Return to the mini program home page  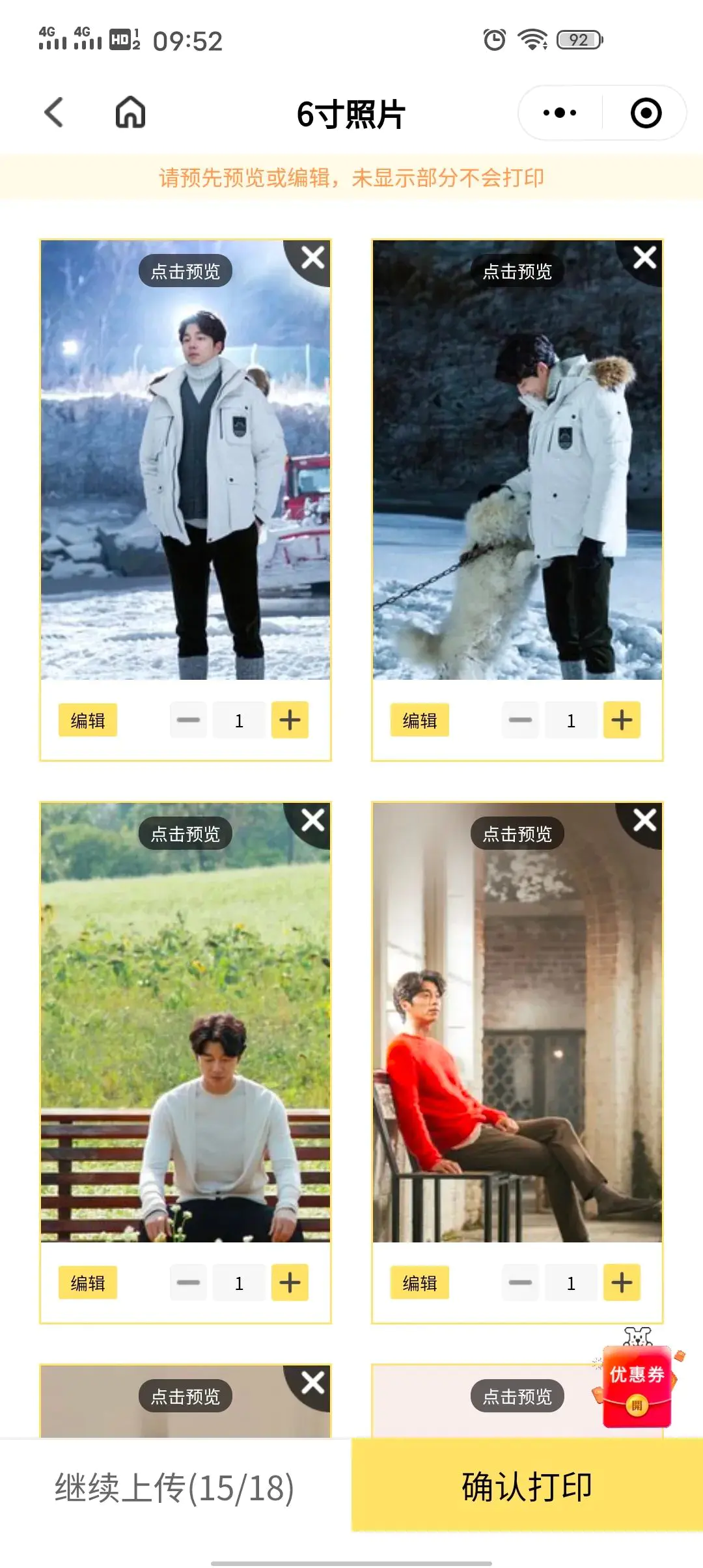pos(130,112)
